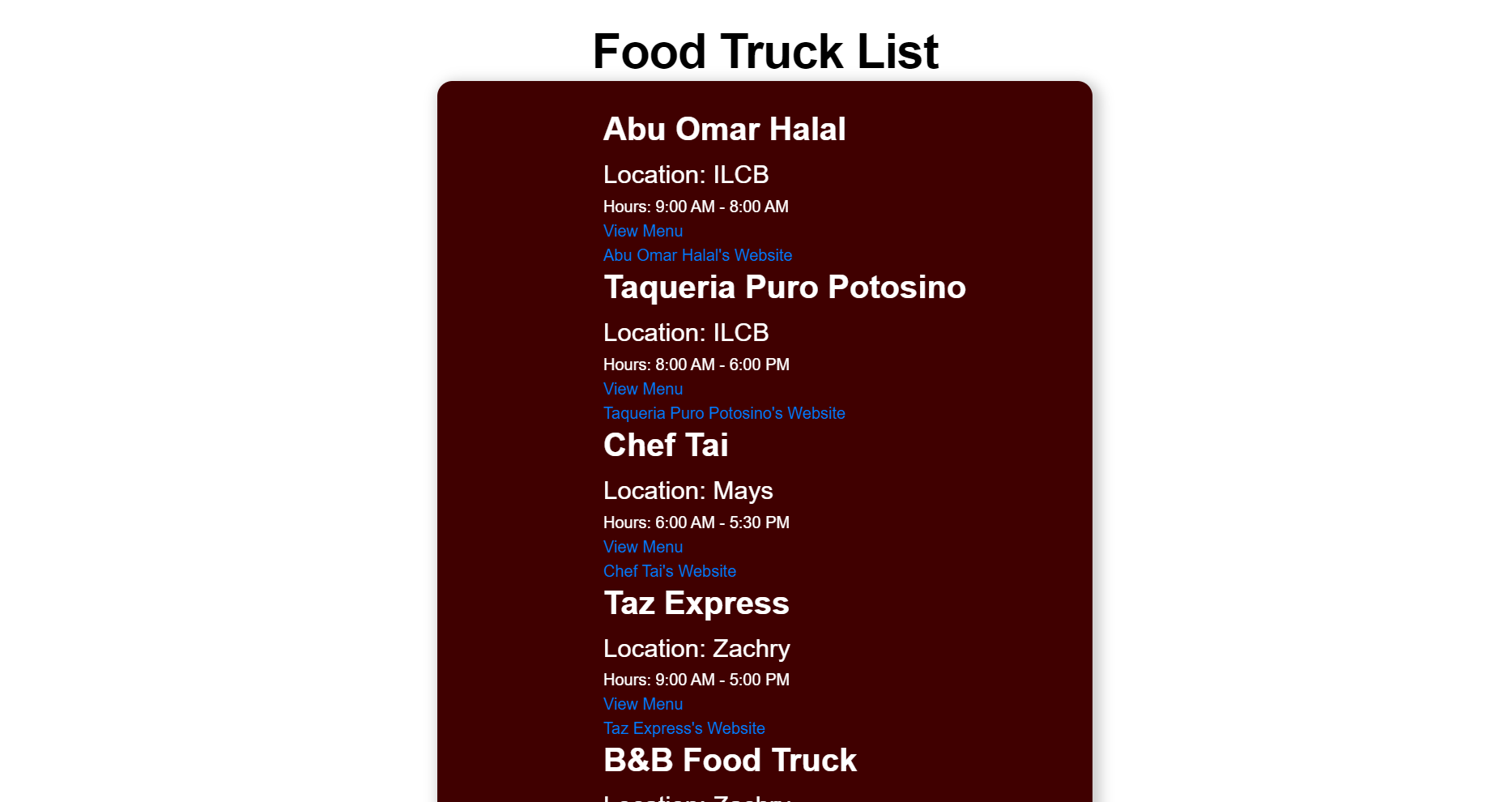Viewport: 1512px width, 802px height.
Task: Open Abu Omar Halal's View Menu link
Action: [643, 231]
